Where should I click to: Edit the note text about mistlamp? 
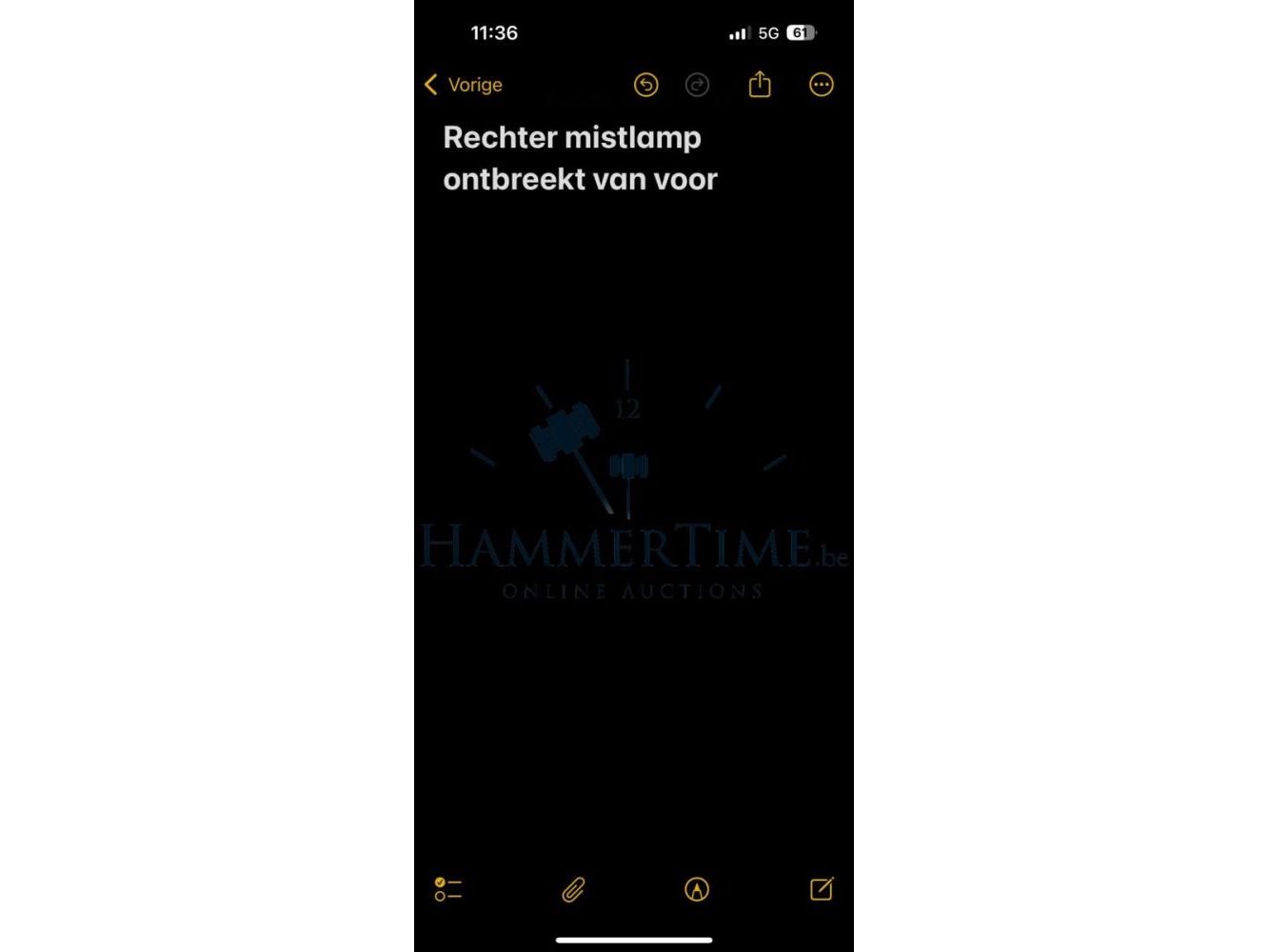[x=579, y=158]
